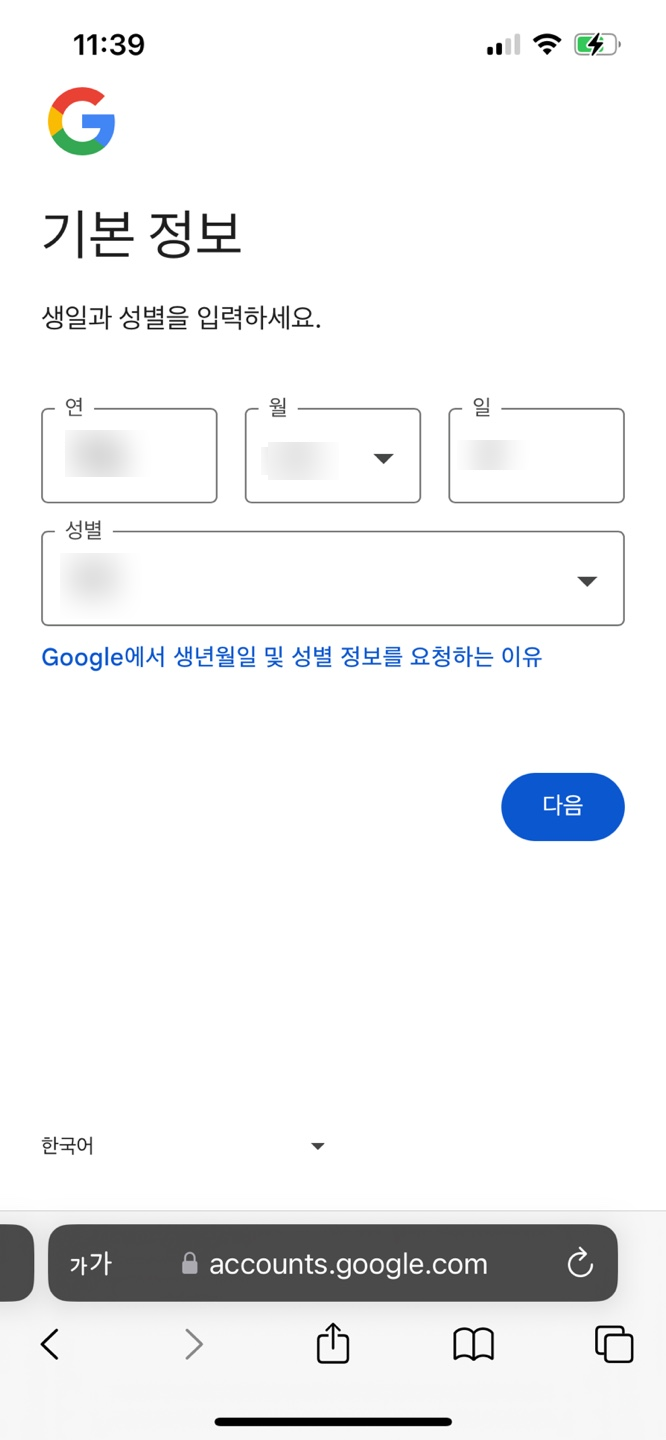Tap the day (일) input field

(536, 455)
